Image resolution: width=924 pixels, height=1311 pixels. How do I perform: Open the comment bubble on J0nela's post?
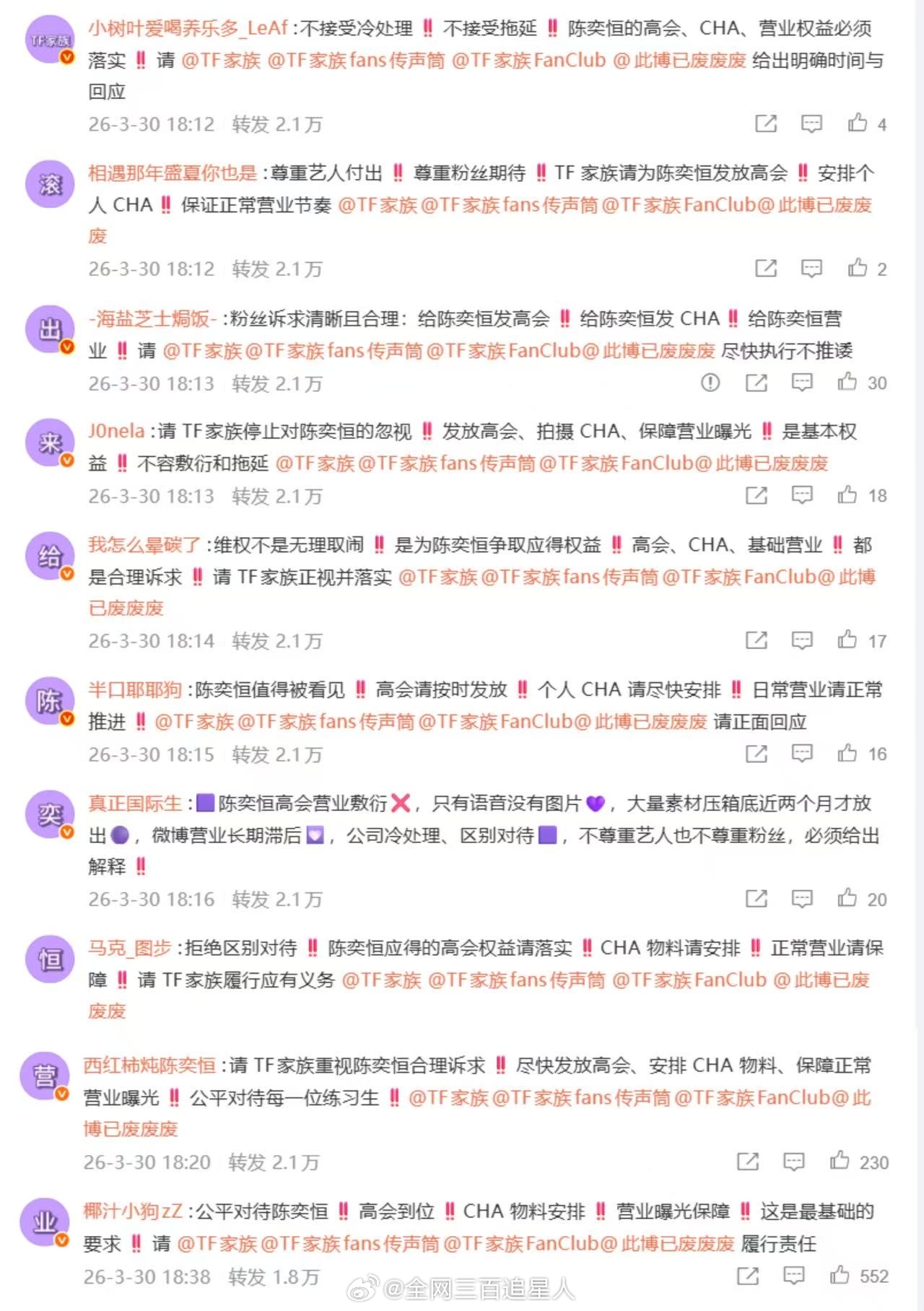[x=803, y=496]
